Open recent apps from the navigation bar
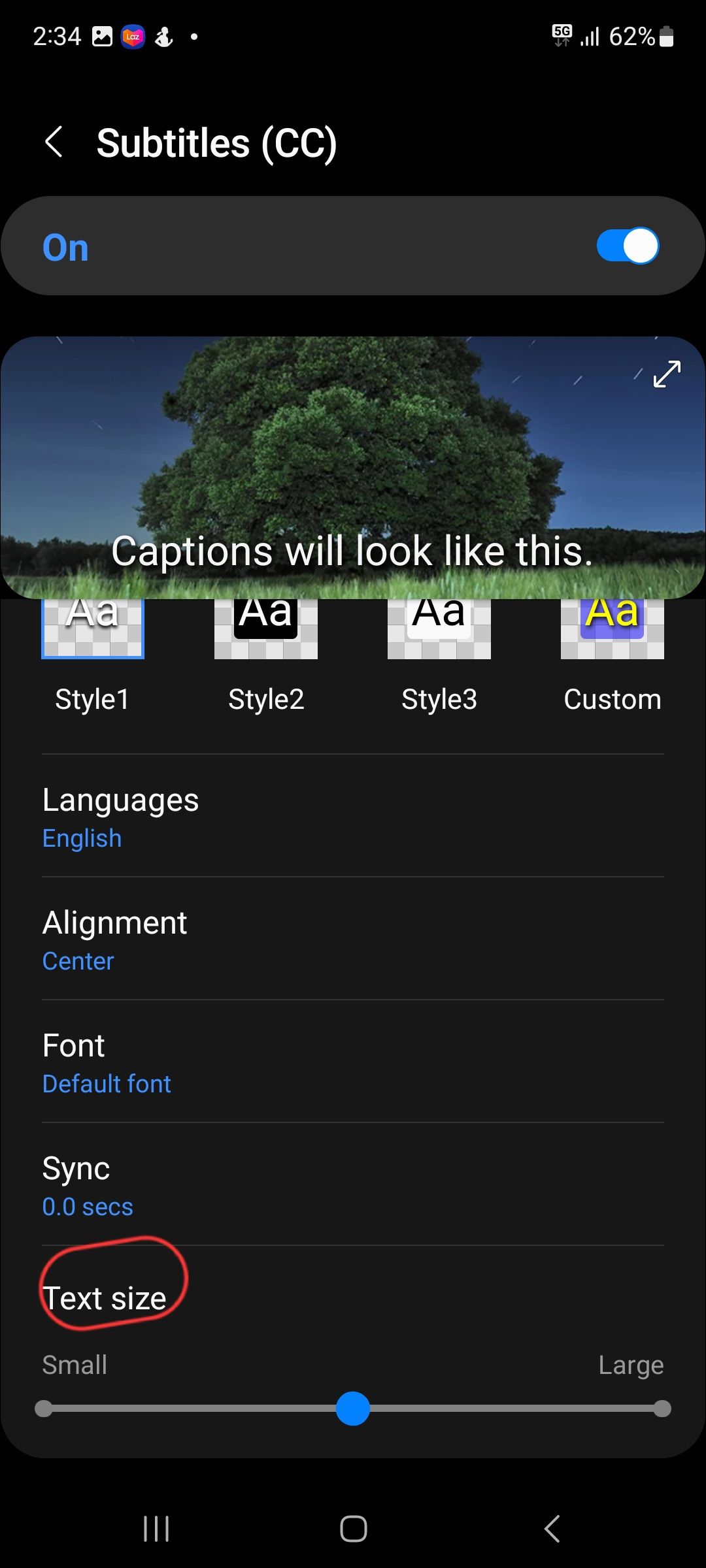 tap(156, 1529)
